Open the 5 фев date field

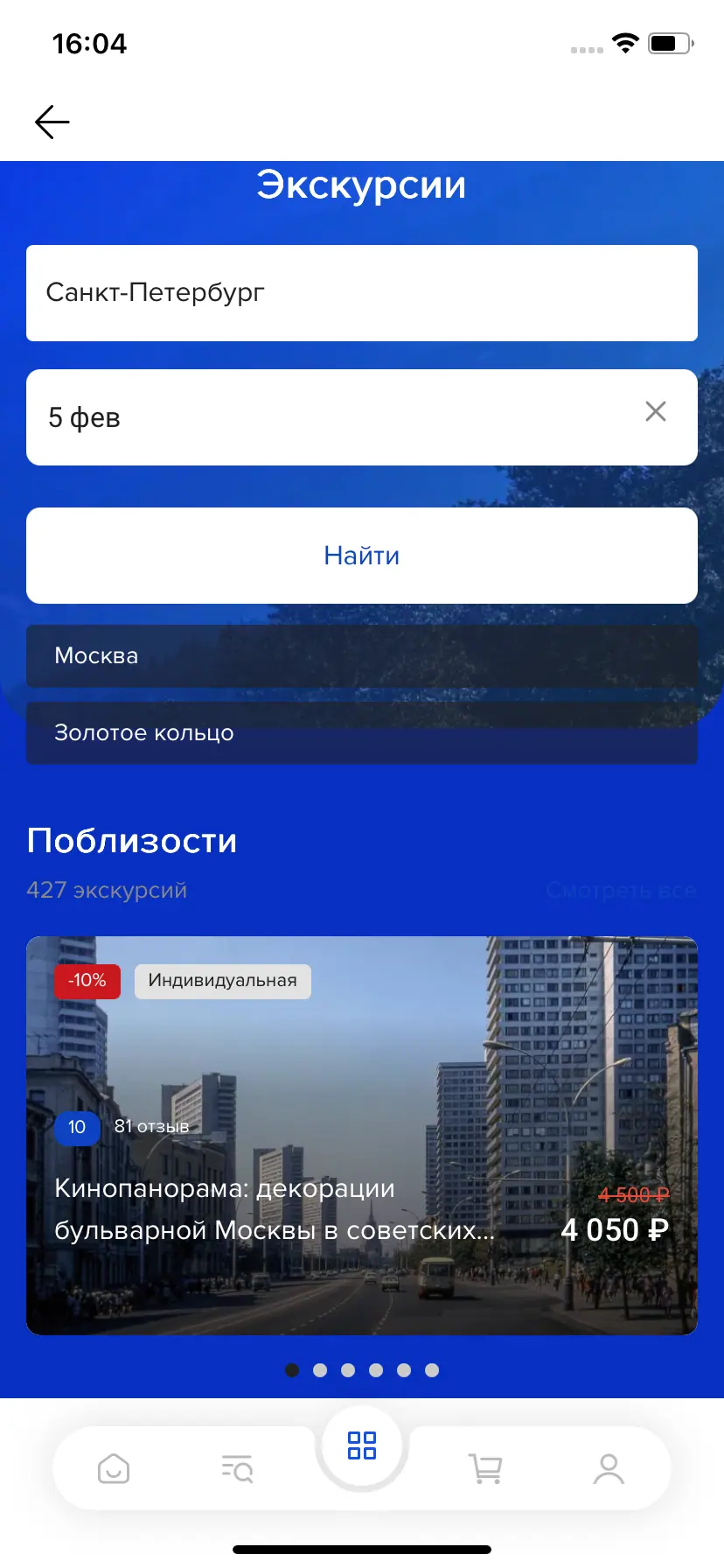[x=332, y=417]
